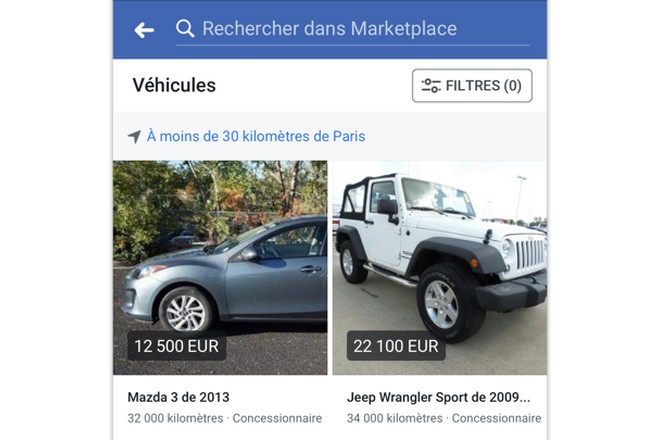
Task: Open the Mazda 3 de 2013 listing
Action: (x=220, y=268)
